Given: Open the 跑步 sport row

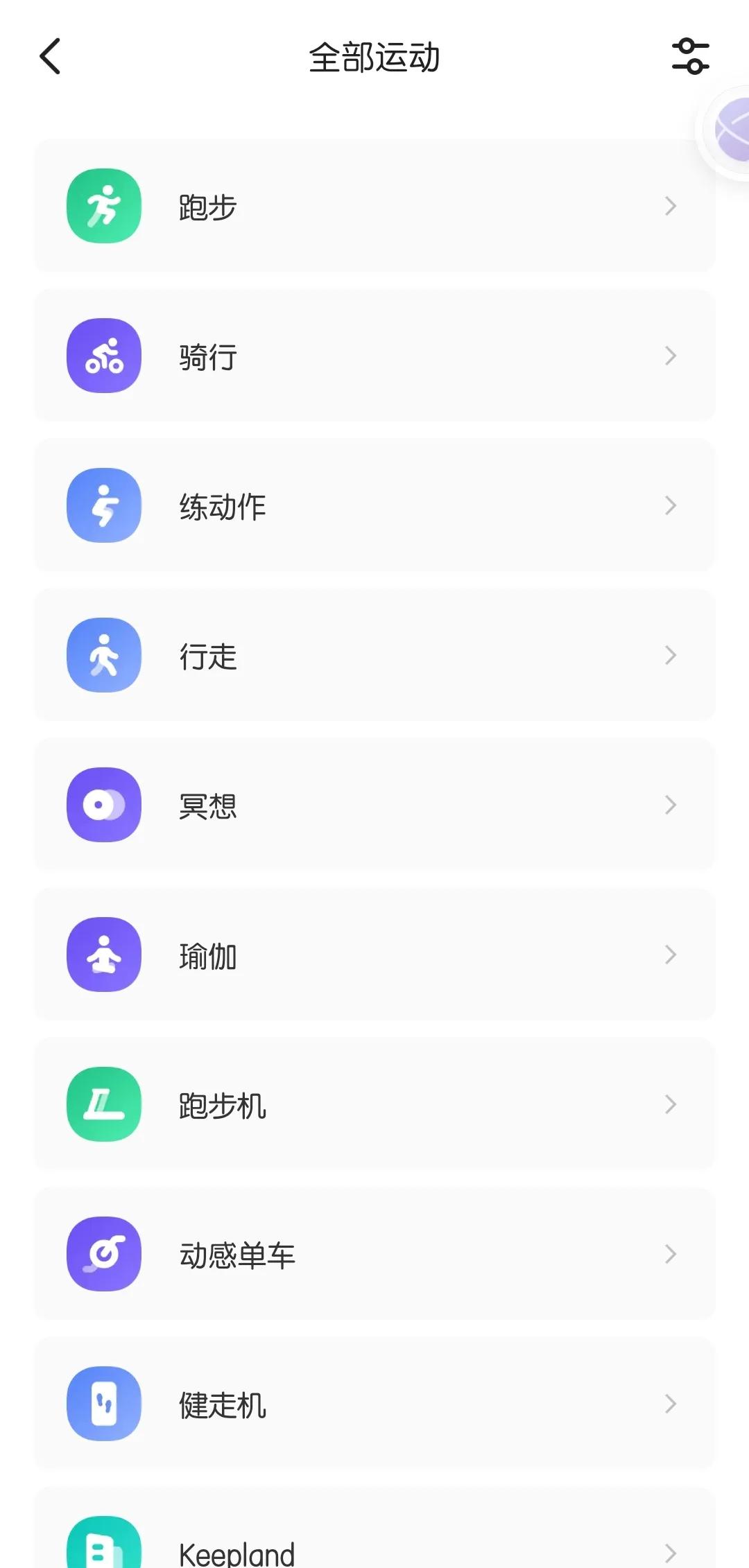Looking at the screenshot, I should (374, 206).
